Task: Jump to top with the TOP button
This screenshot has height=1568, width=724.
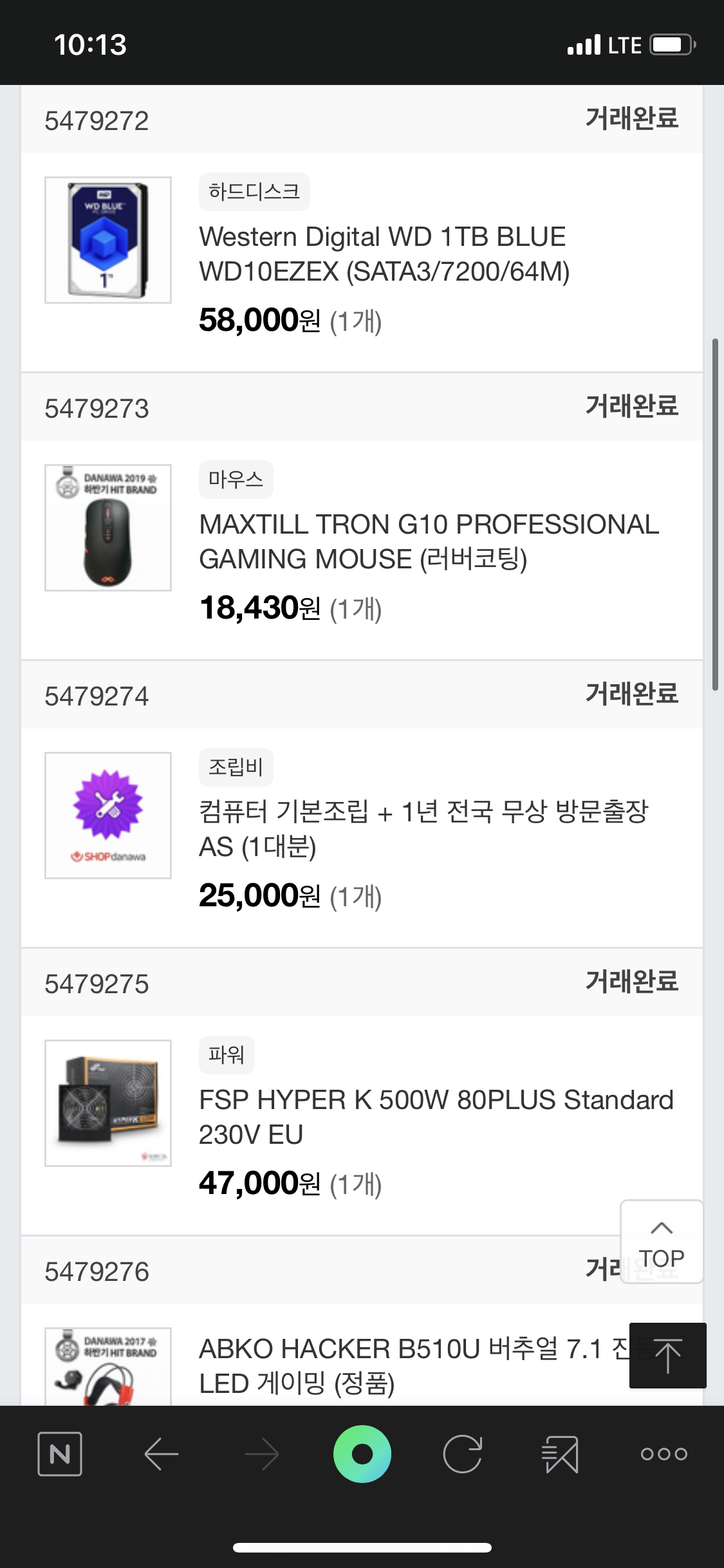Action: [661, 1242]
